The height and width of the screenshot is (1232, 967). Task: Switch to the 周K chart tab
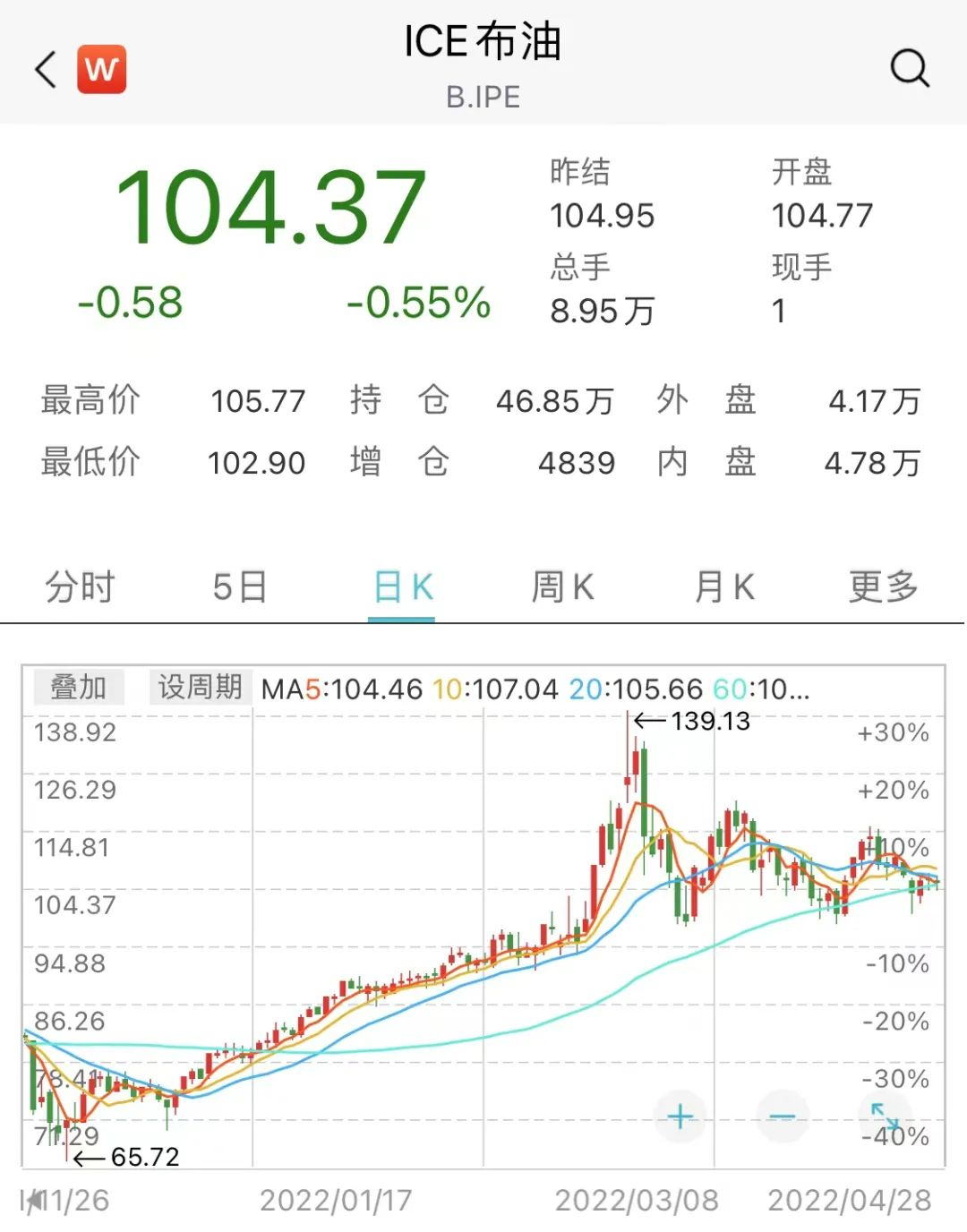(562, 587)
